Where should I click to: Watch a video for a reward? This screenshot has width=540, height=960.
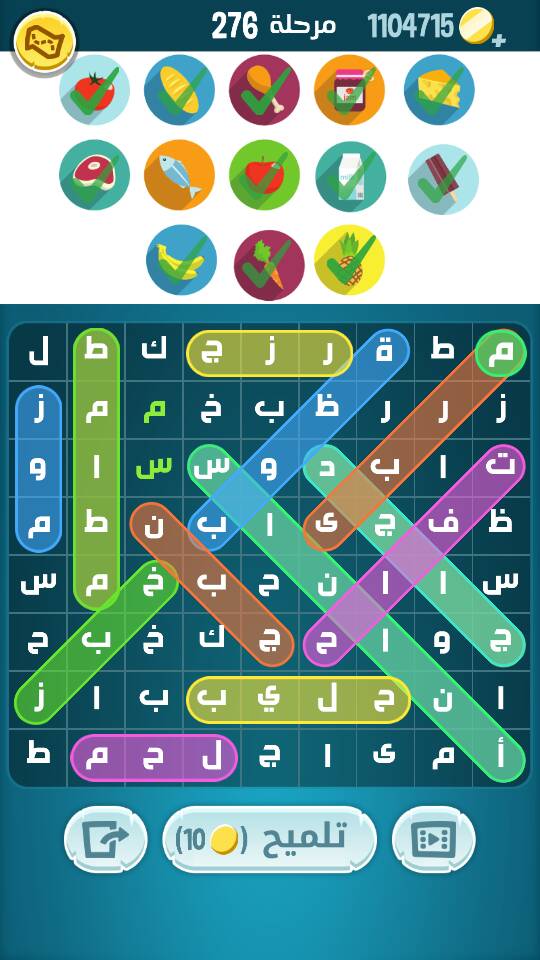[433, 839]
